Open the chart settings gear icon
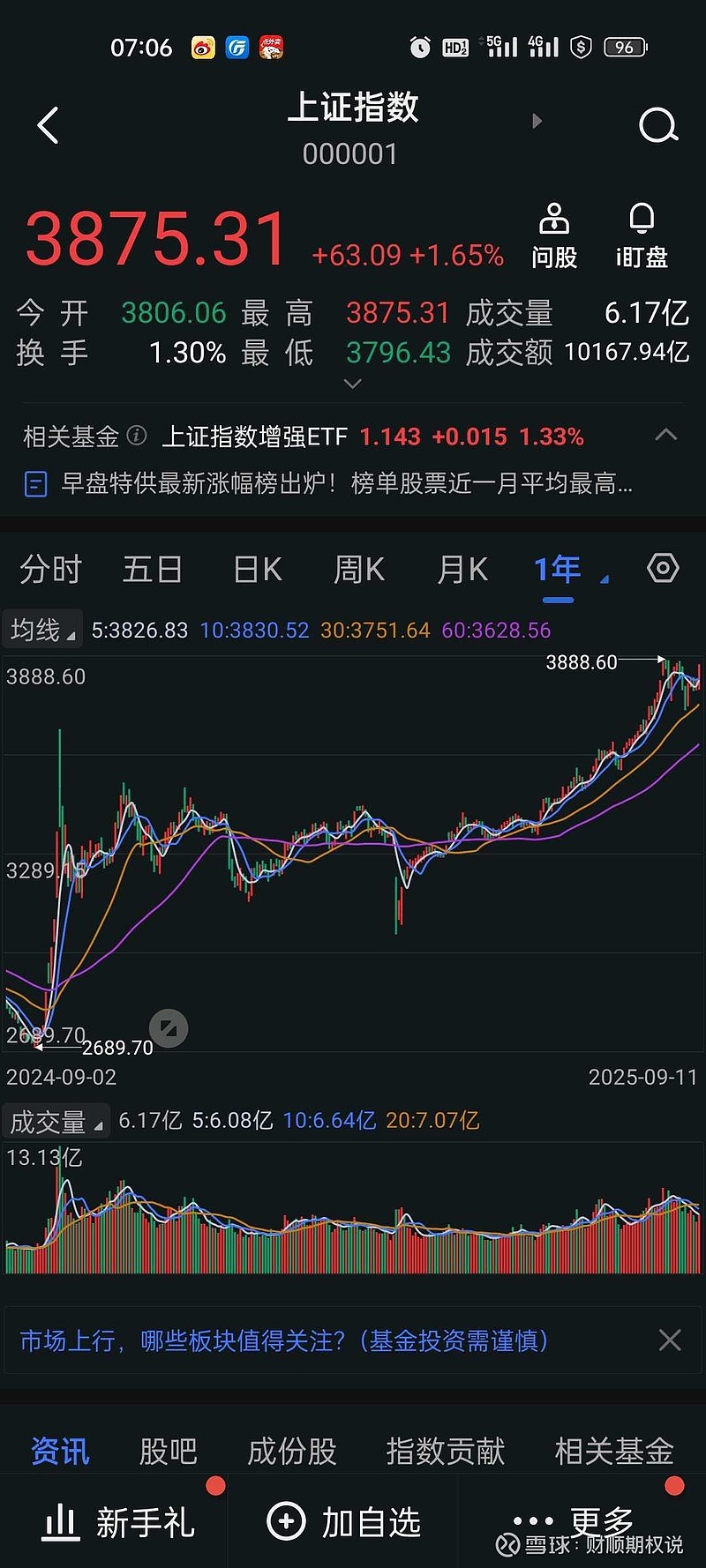Screen dimensions: 706x1568 point(663,570)
